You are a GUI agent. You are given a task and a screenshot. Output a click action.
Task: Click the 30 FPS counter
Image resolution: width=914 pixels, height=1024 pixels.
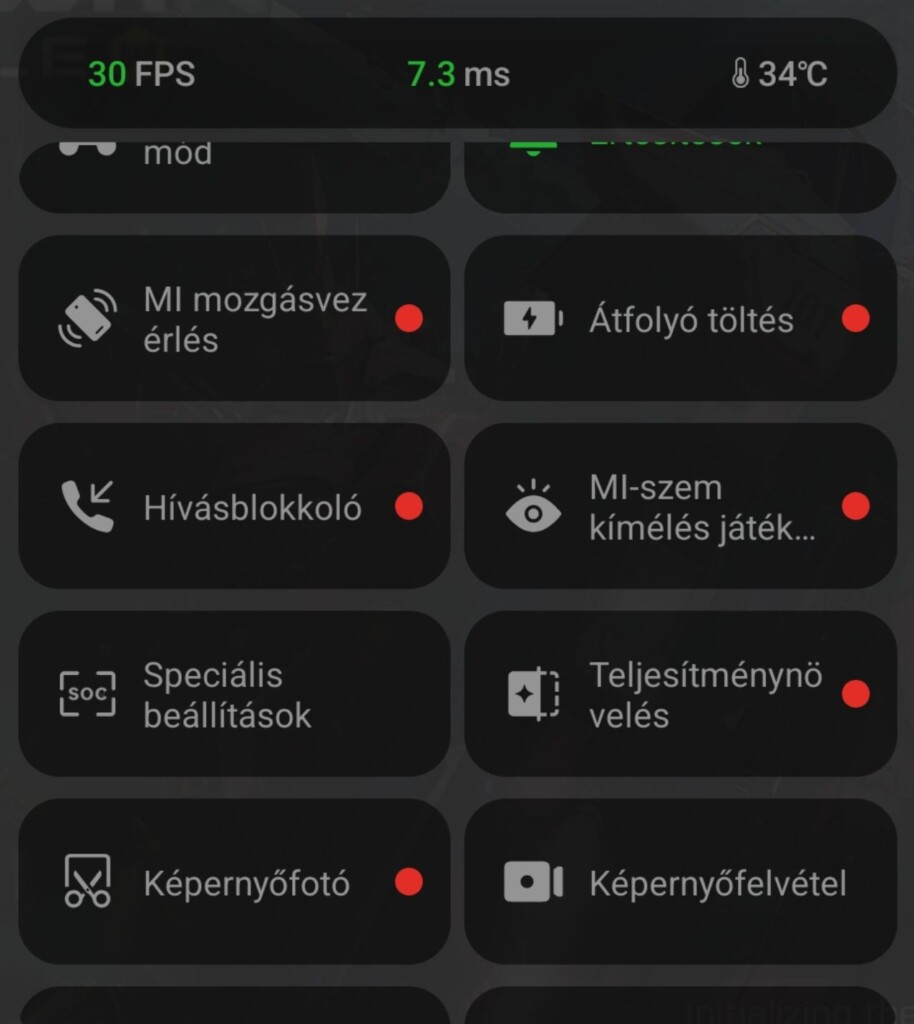coord(141,73)
